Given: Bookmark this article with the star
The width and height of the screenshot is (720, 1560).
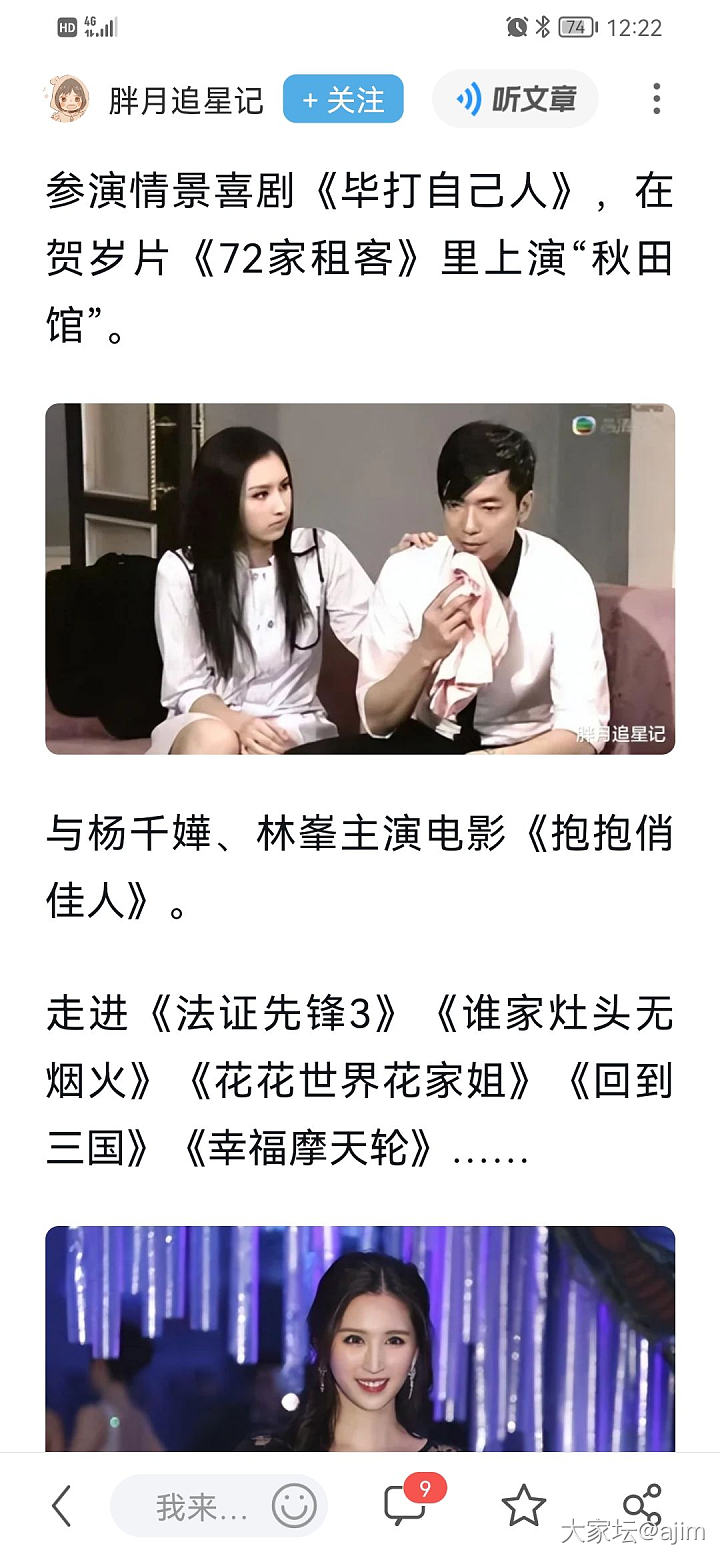Looking at the screenshot, I should point(523,1506).
